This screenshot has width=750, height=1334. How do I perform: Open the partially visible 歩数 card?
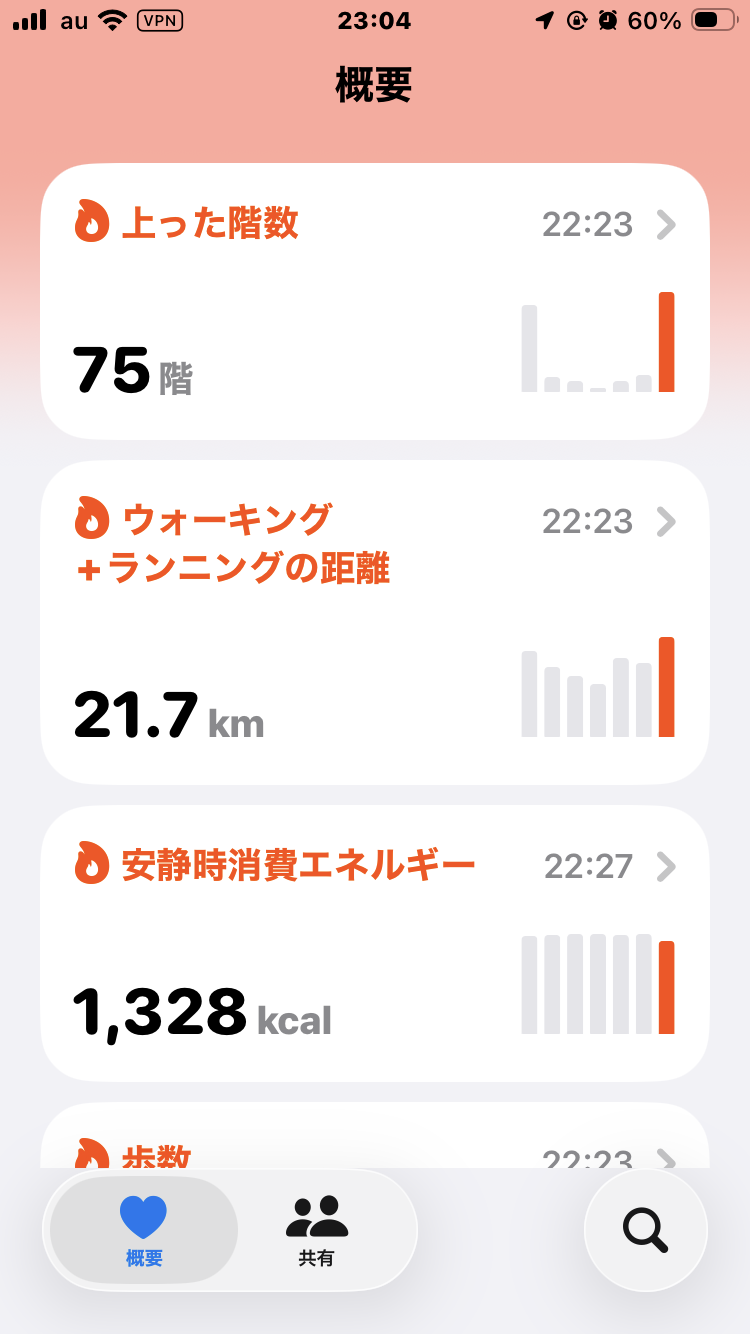click(375, 1136)
